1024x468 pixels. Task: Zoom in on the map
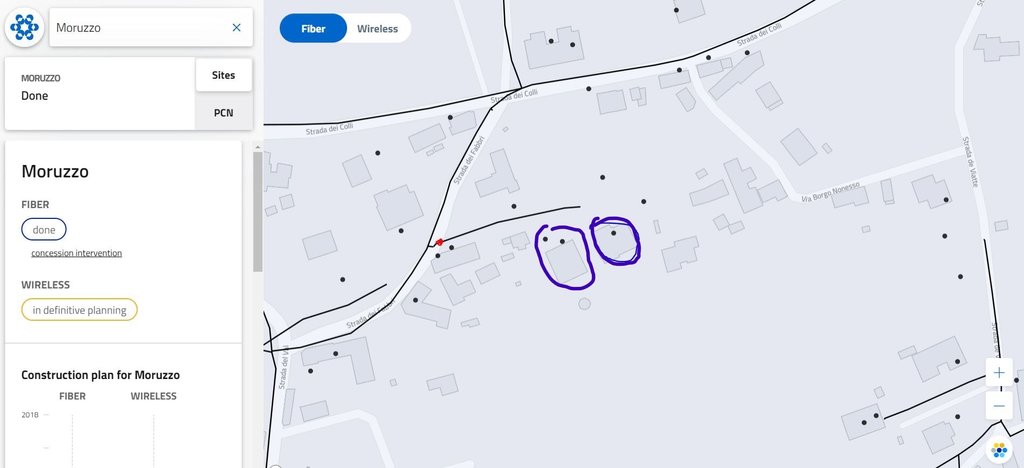coord(999,373)
